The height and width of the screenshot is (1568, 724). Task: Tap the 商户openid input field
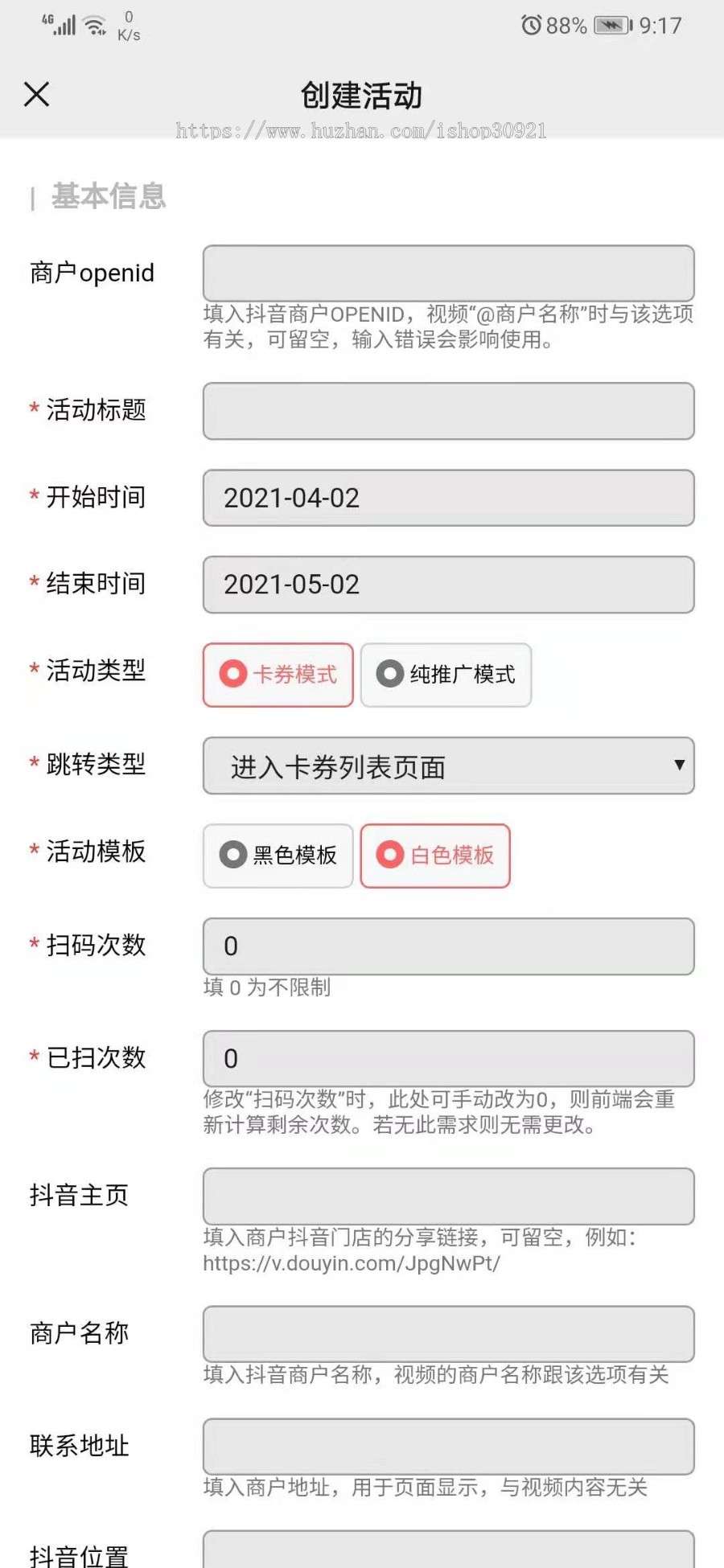[x=448, y=273]
